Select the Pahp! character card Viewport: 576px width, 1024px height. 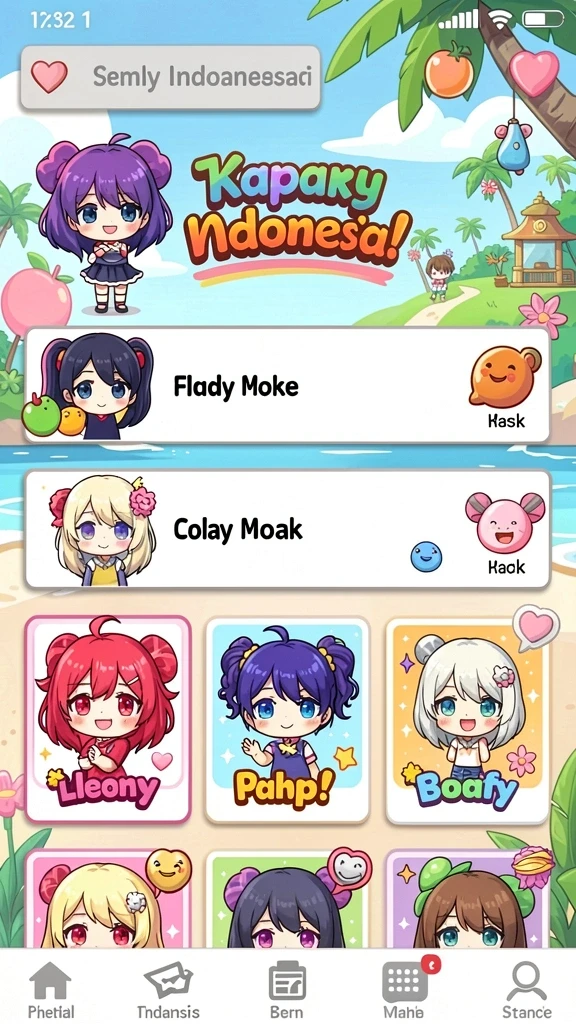[x=287, y=720]
